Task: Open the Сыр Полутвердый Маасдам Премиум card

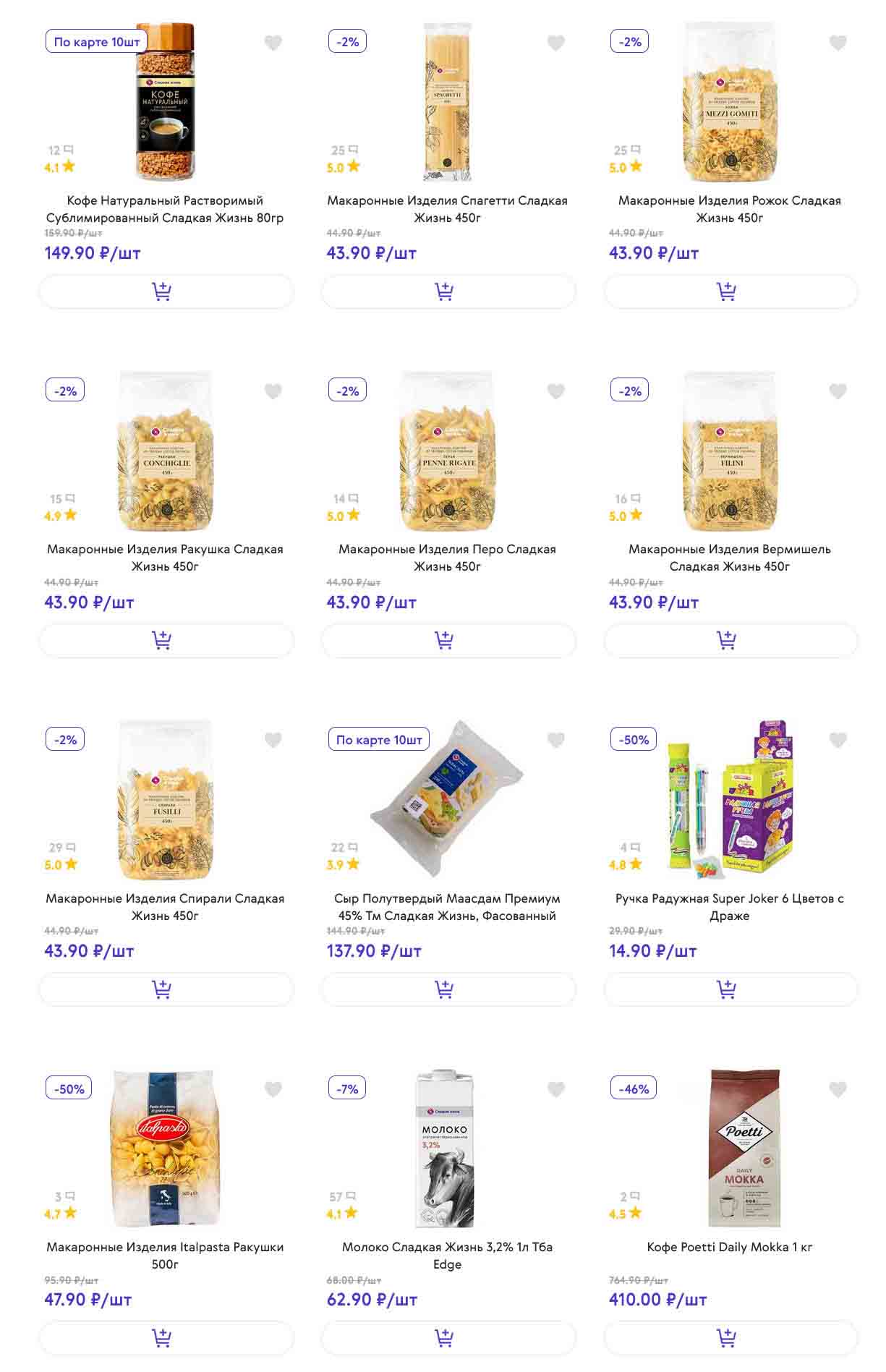Action: (x=447, y=906)
